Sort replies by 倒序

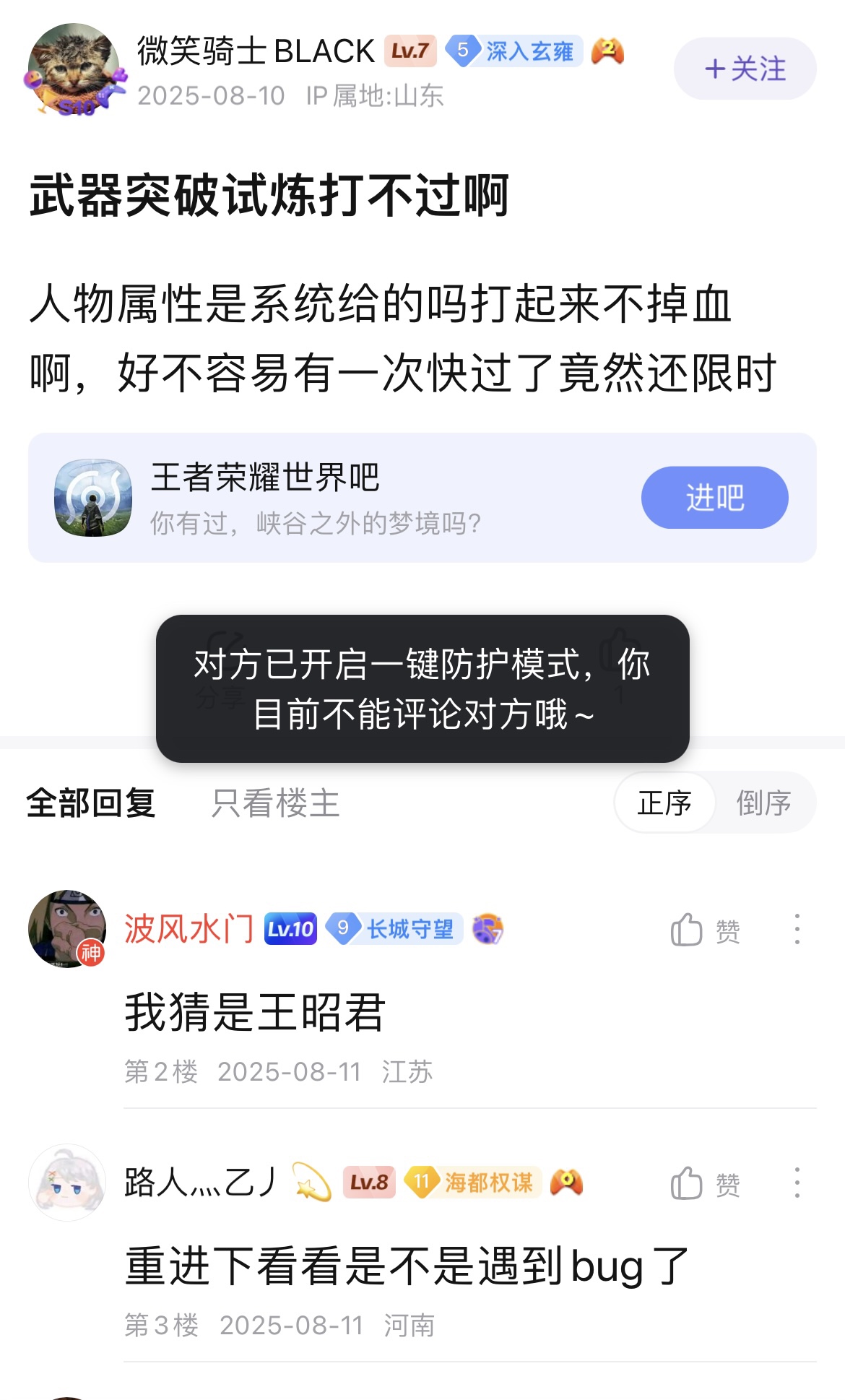pos(763,803)
